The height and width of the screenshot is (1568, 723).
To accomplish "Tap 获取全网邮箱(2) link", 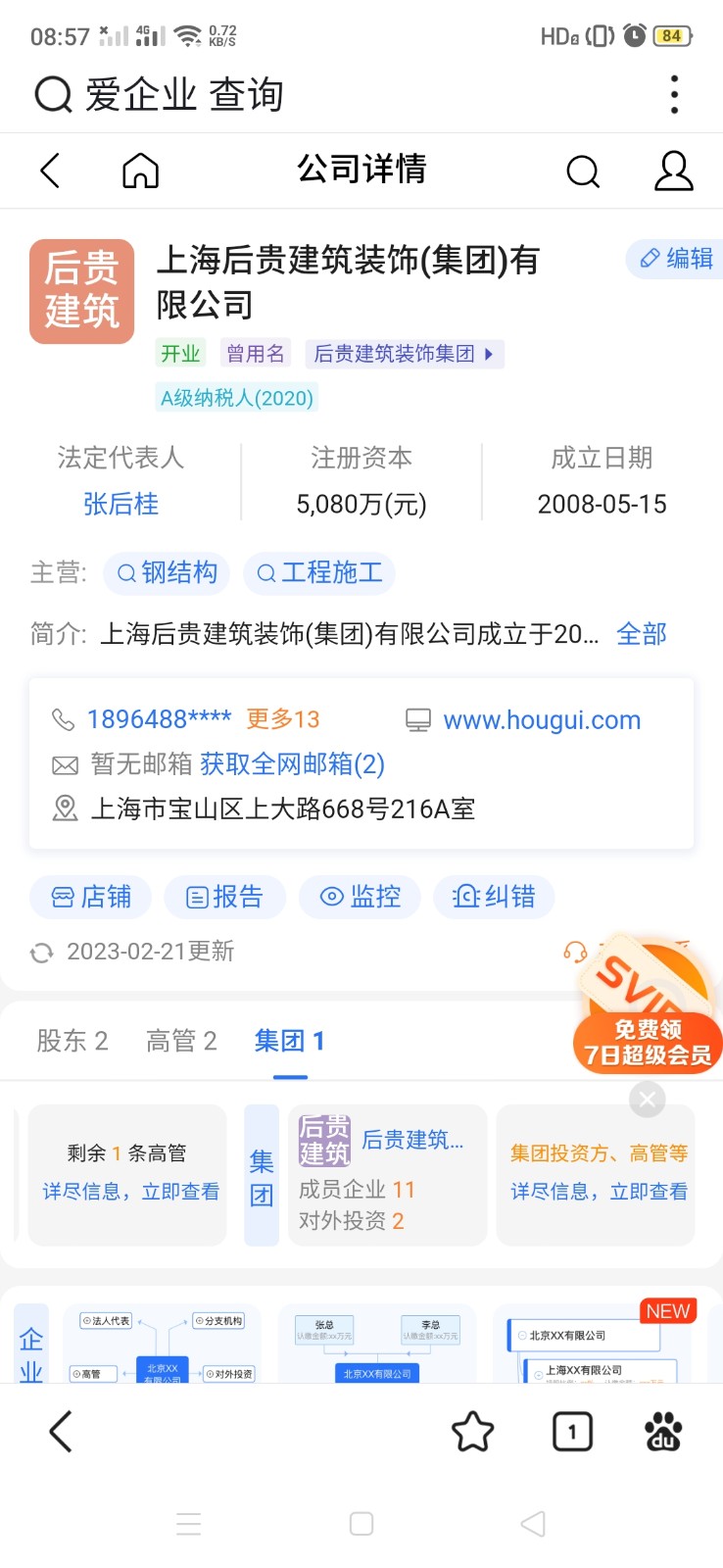I will pos(292,764).
